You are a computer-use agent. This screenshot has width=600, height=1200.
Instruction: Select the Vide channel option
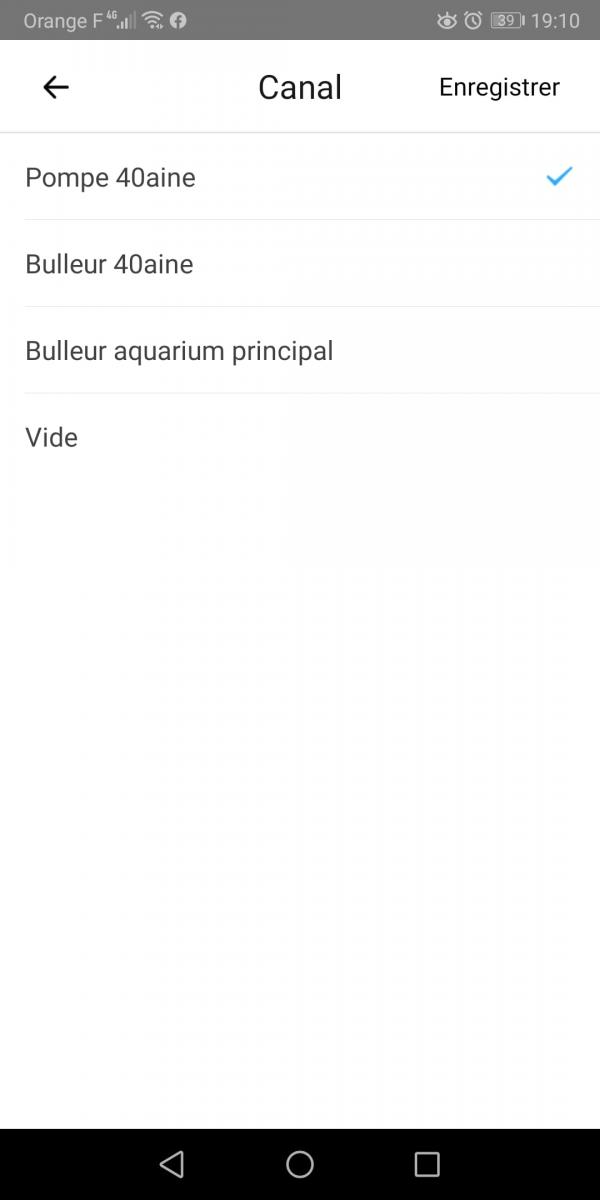click(300, 437)
